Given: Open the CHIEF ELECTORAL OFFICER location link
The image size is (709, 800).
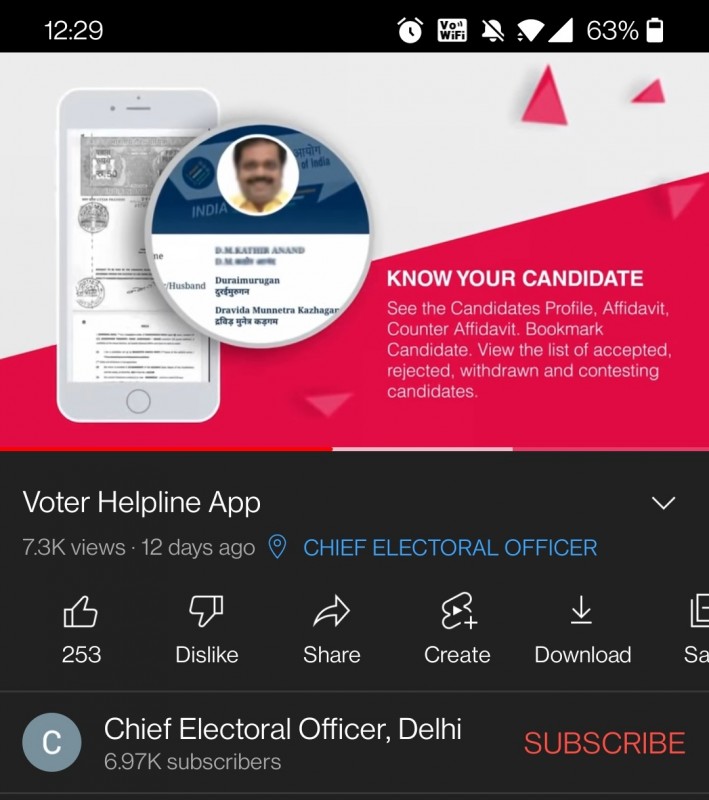Looking at the screenshot, I should (449, 548).
